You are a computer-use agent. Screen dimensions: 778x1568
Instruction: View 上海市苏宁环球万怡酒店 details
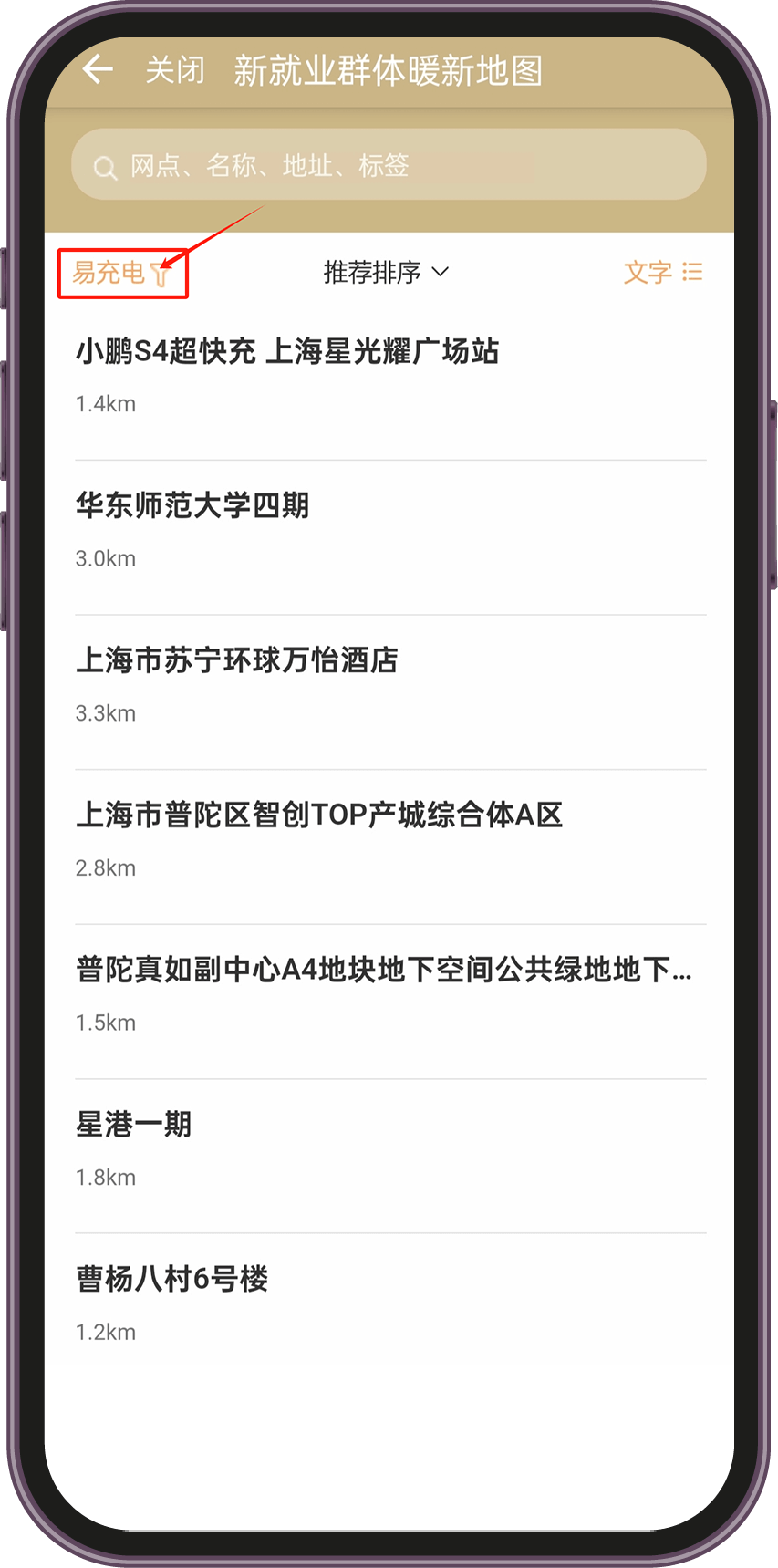coord(237,660)
